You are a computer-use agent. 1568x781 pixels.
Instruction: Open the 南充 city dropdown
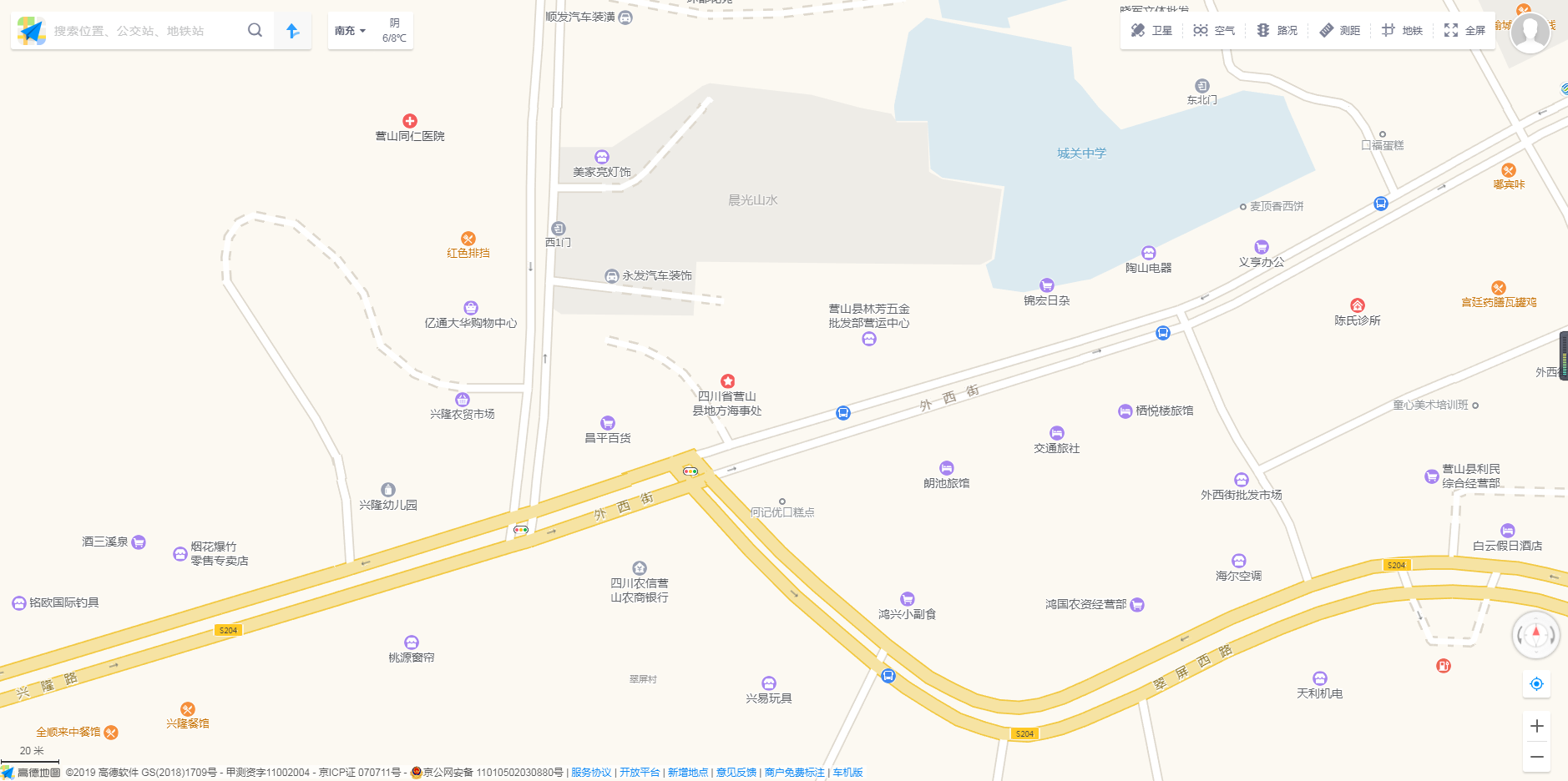pos(350,31)
